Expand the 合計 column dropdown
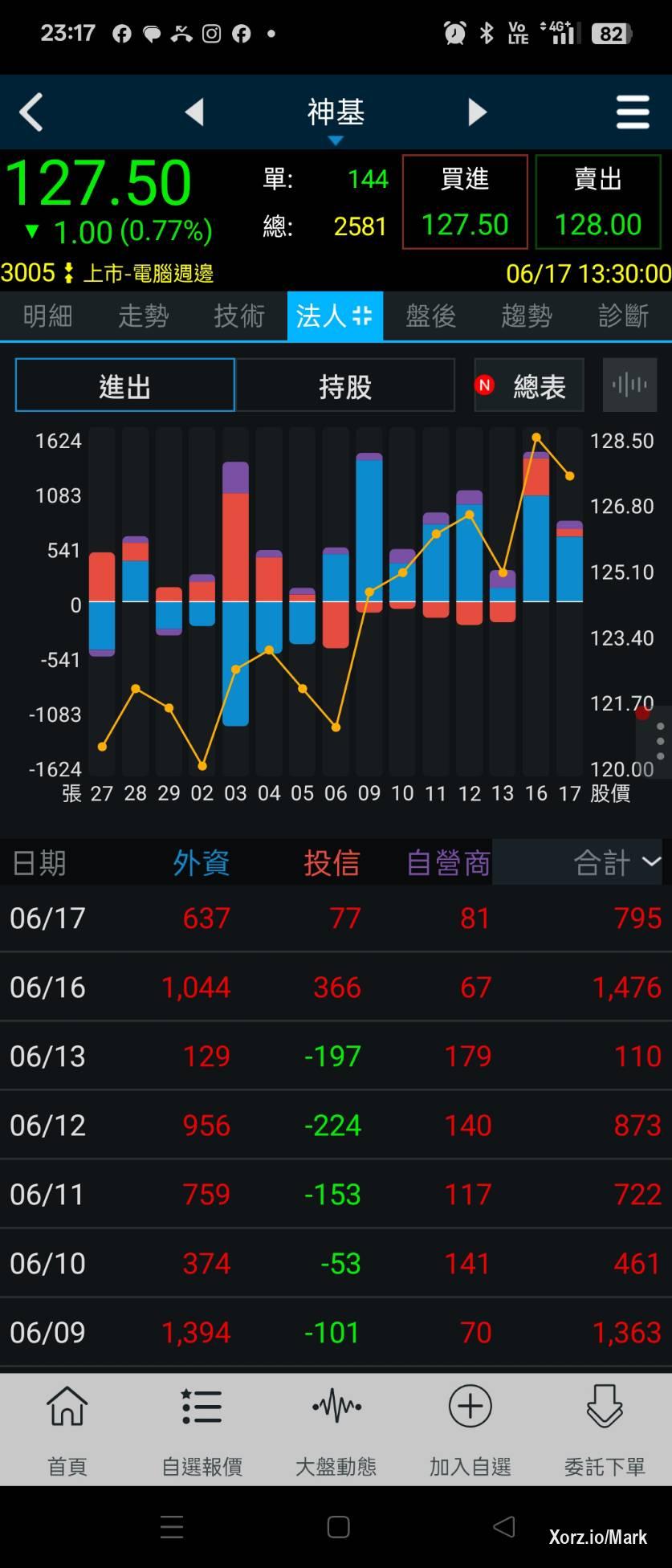 (x=615, y=863)
